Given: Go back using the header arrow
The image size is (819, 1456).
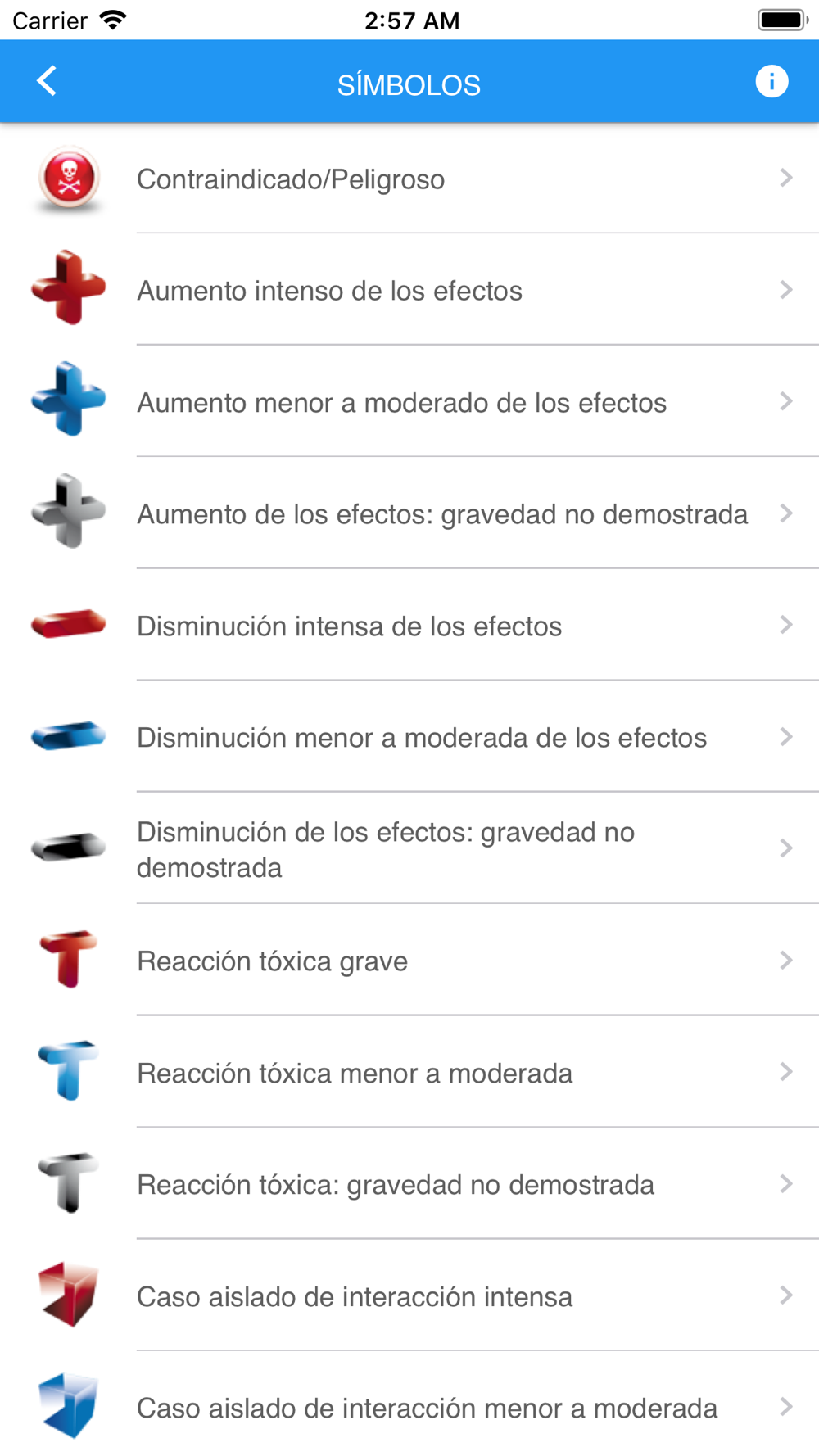Looking at the screenshot, I should 47,81.
